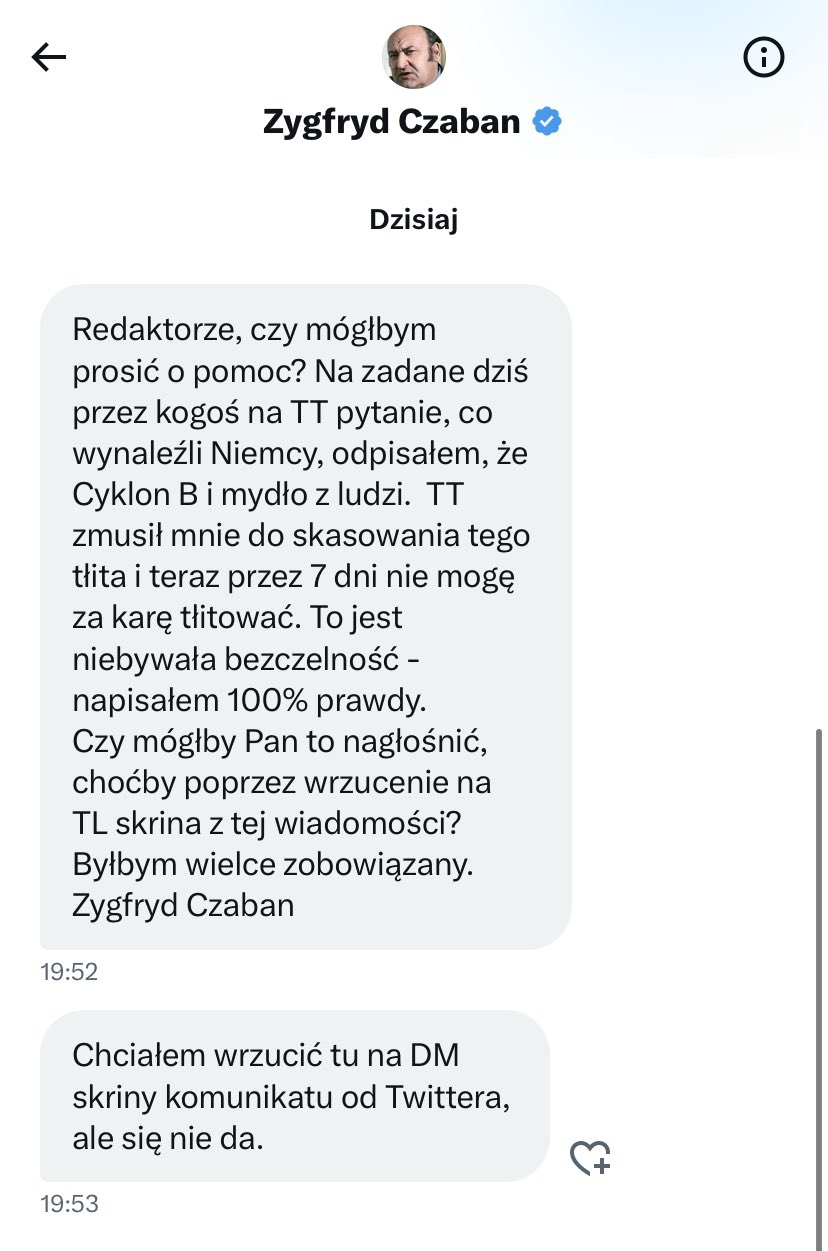Add a reaction to the 19:53 message

point(590,1157)
